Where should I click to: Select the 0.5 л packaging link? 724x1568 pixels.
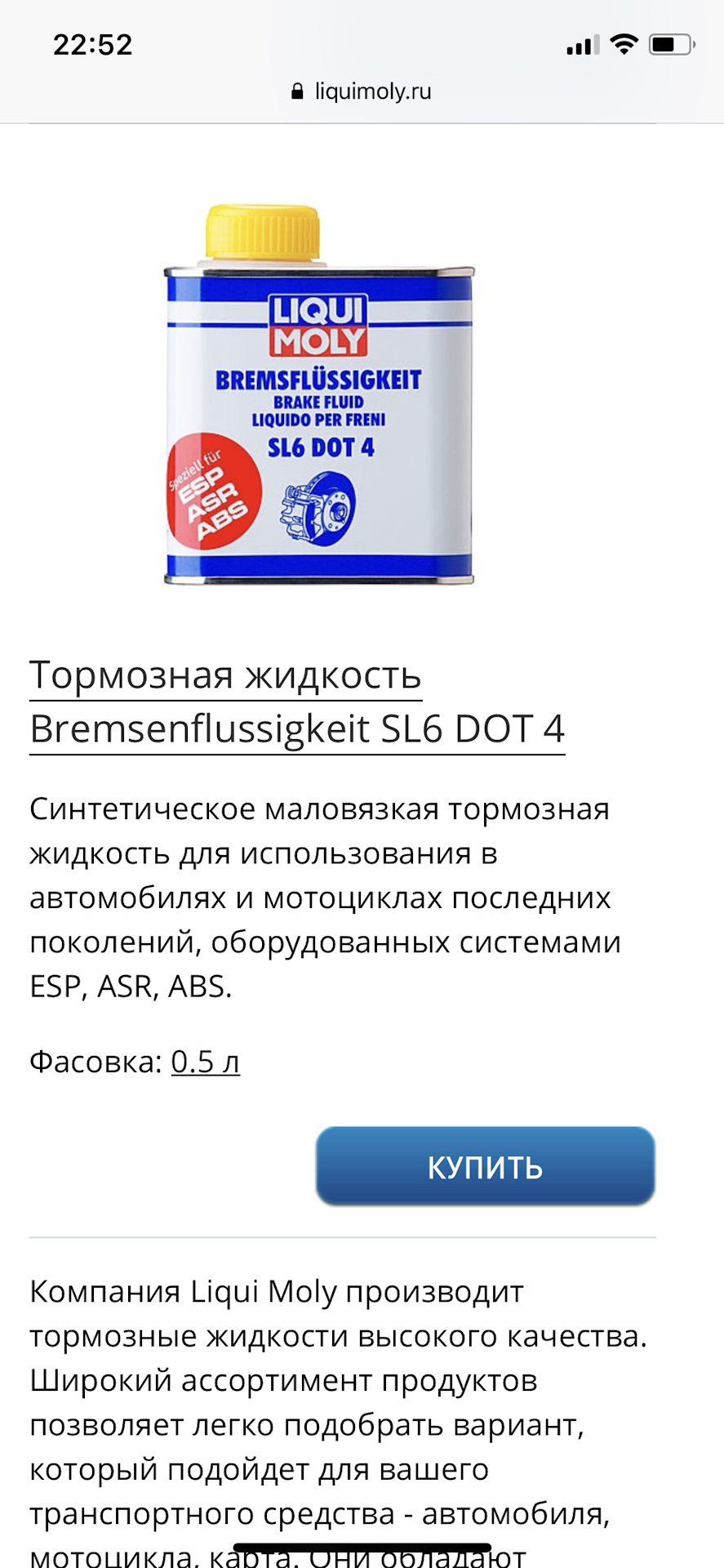(206, 1062)
